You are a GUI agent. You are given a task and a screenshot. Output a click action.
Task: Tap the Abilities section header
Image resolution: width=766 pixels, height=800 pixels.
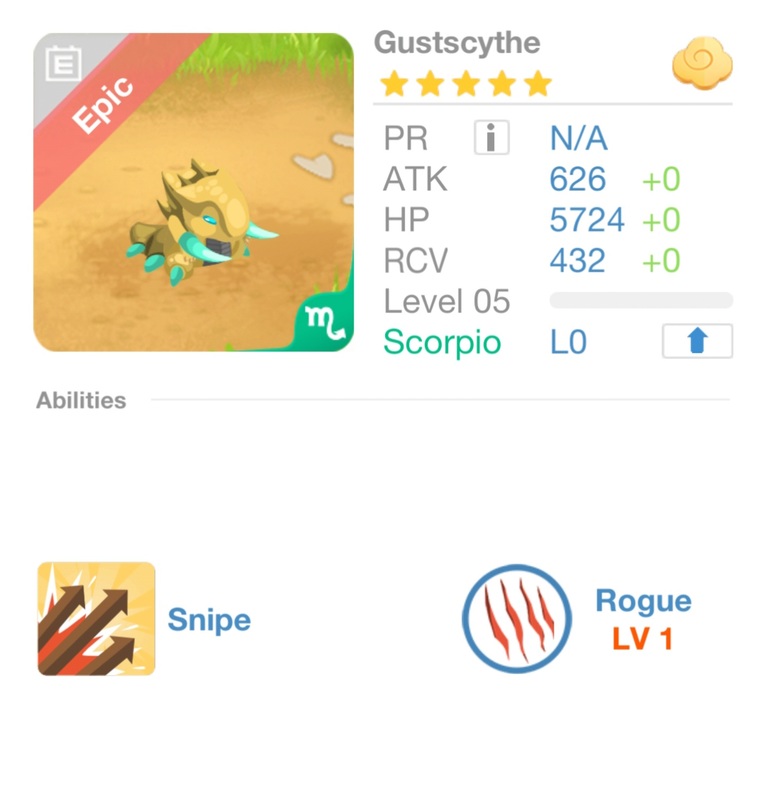78,399
